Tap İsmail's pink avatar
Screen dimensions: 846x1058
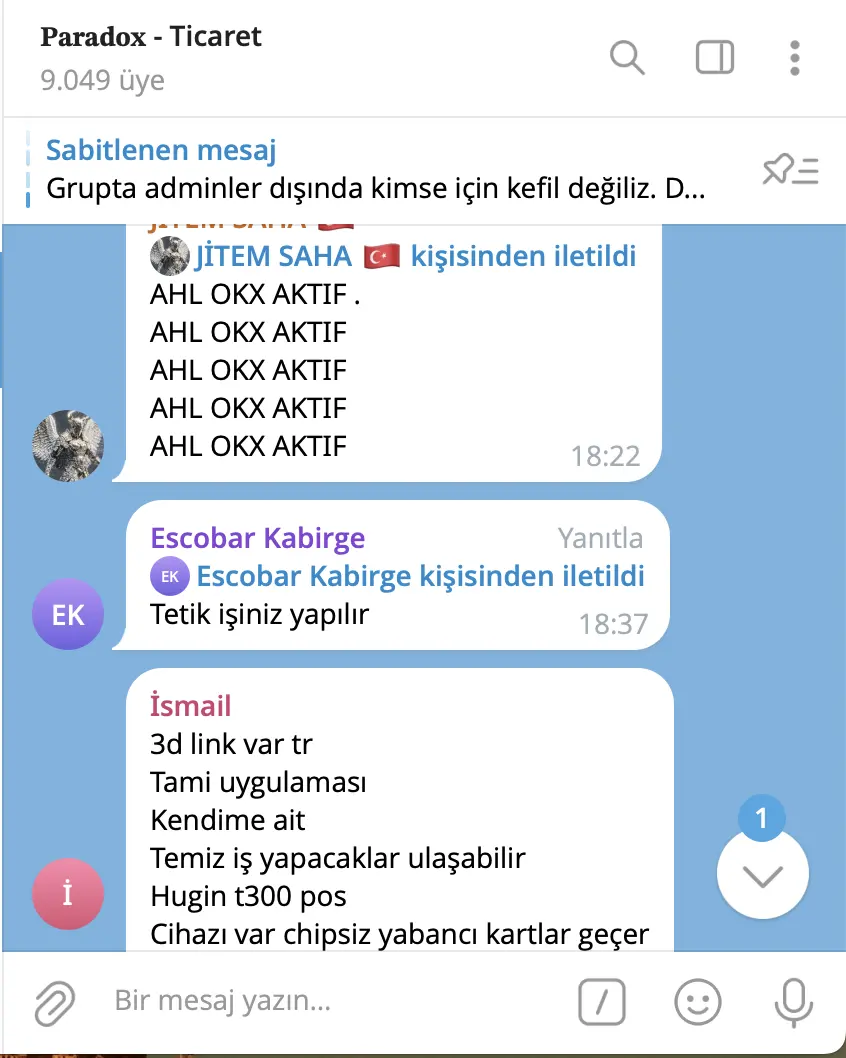tap(68, 893)
